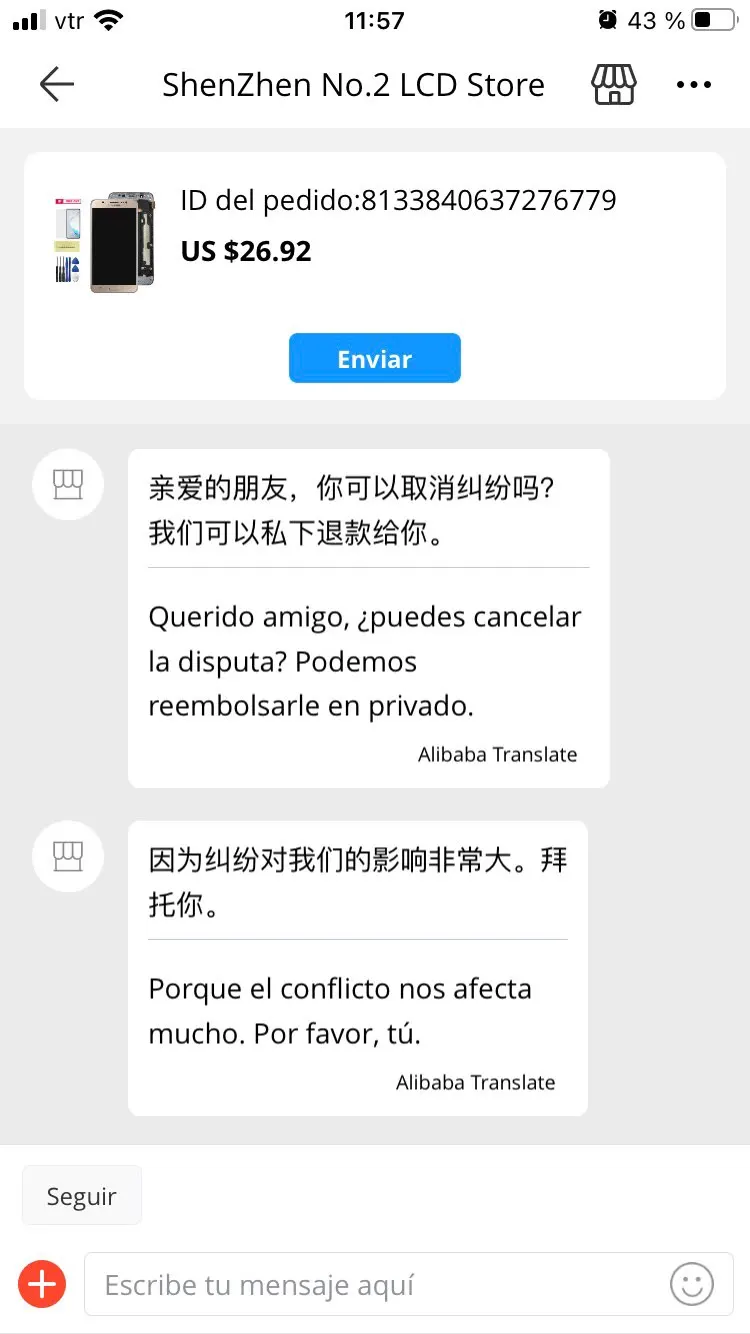Screen dimensions: 750x1334
Task: Open attachments with the red plus icon
Action: pos(42,1285)
